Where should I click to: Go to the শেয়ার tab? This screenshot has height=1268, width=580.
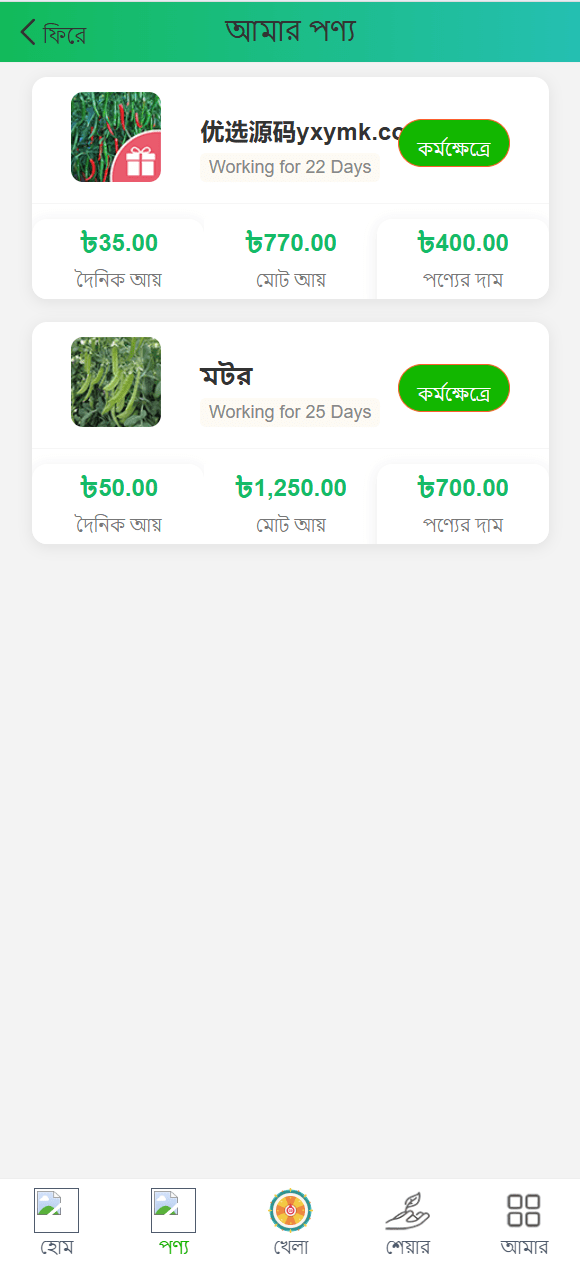tap(407, 1222)
